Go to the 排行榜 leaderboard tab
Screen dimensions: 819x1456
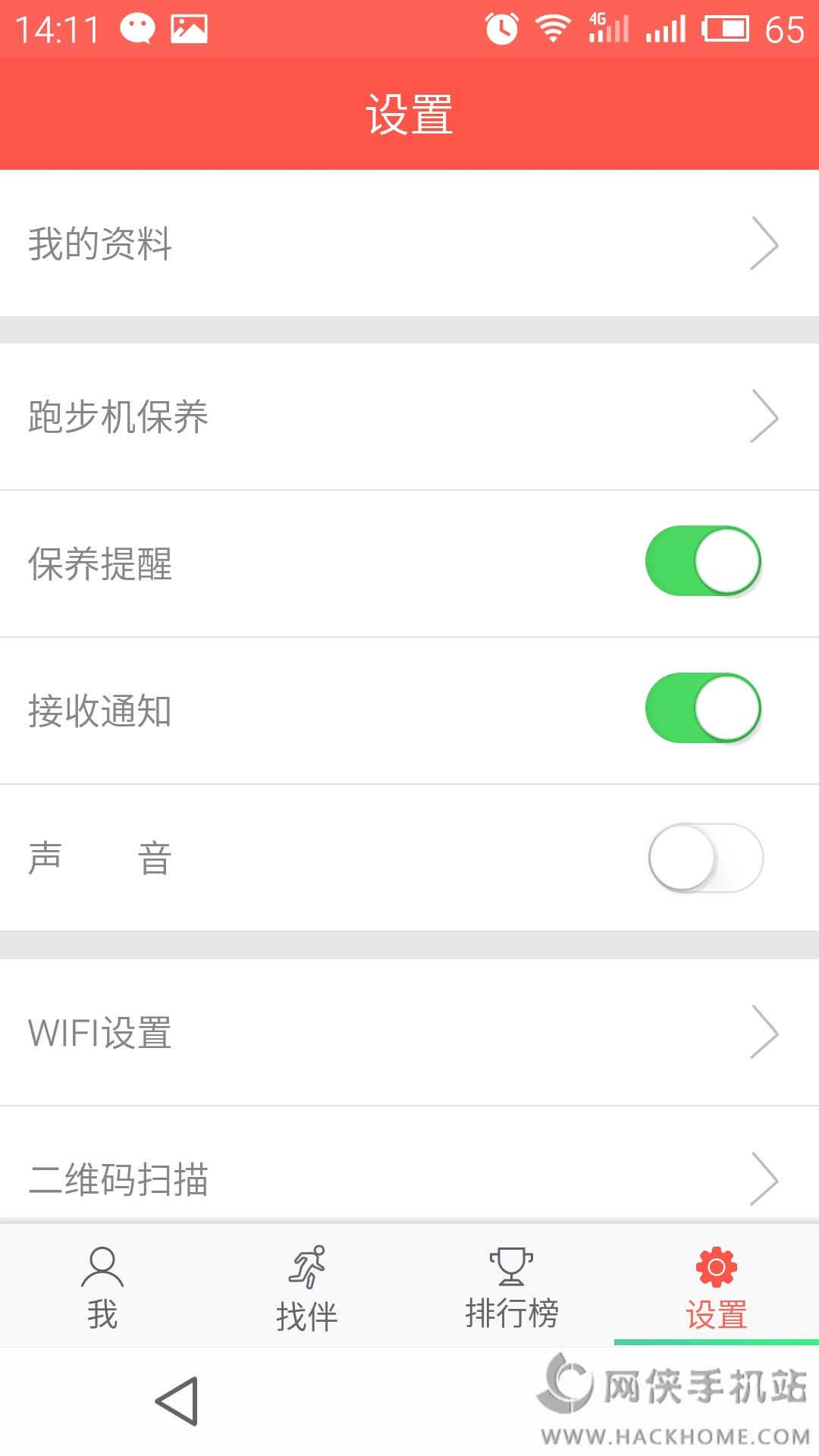[512, 1288]
